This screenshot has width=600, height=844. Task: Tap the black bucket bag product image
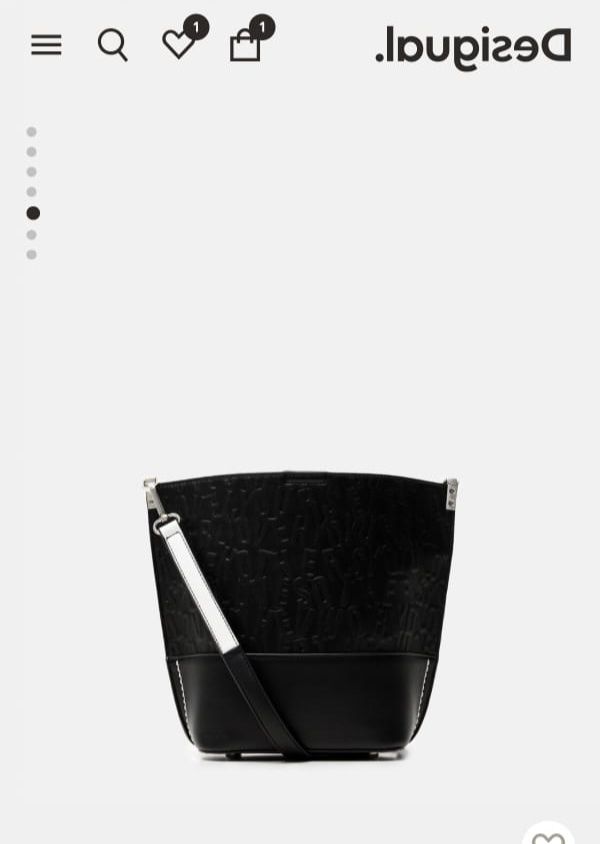[x=302, y=613]
